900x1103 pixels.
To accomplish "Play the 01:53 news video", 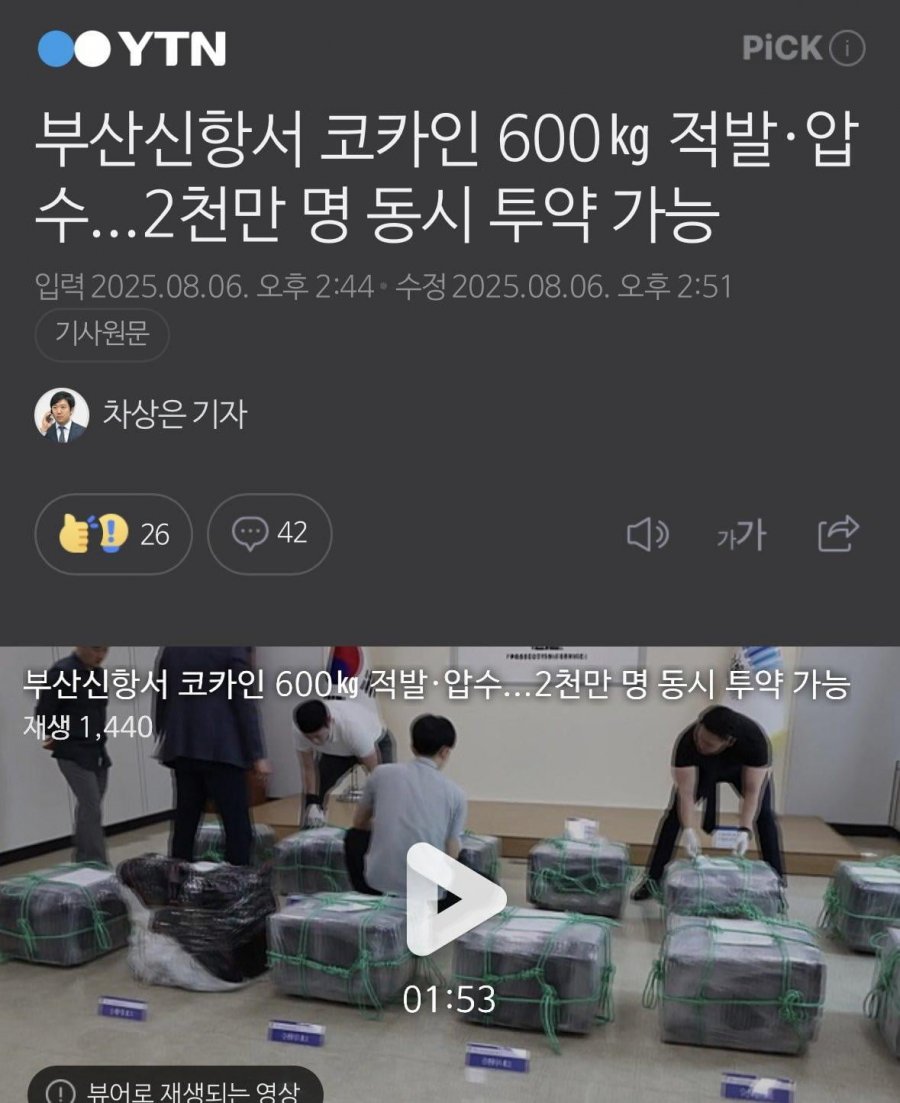I will coord(449,899).
